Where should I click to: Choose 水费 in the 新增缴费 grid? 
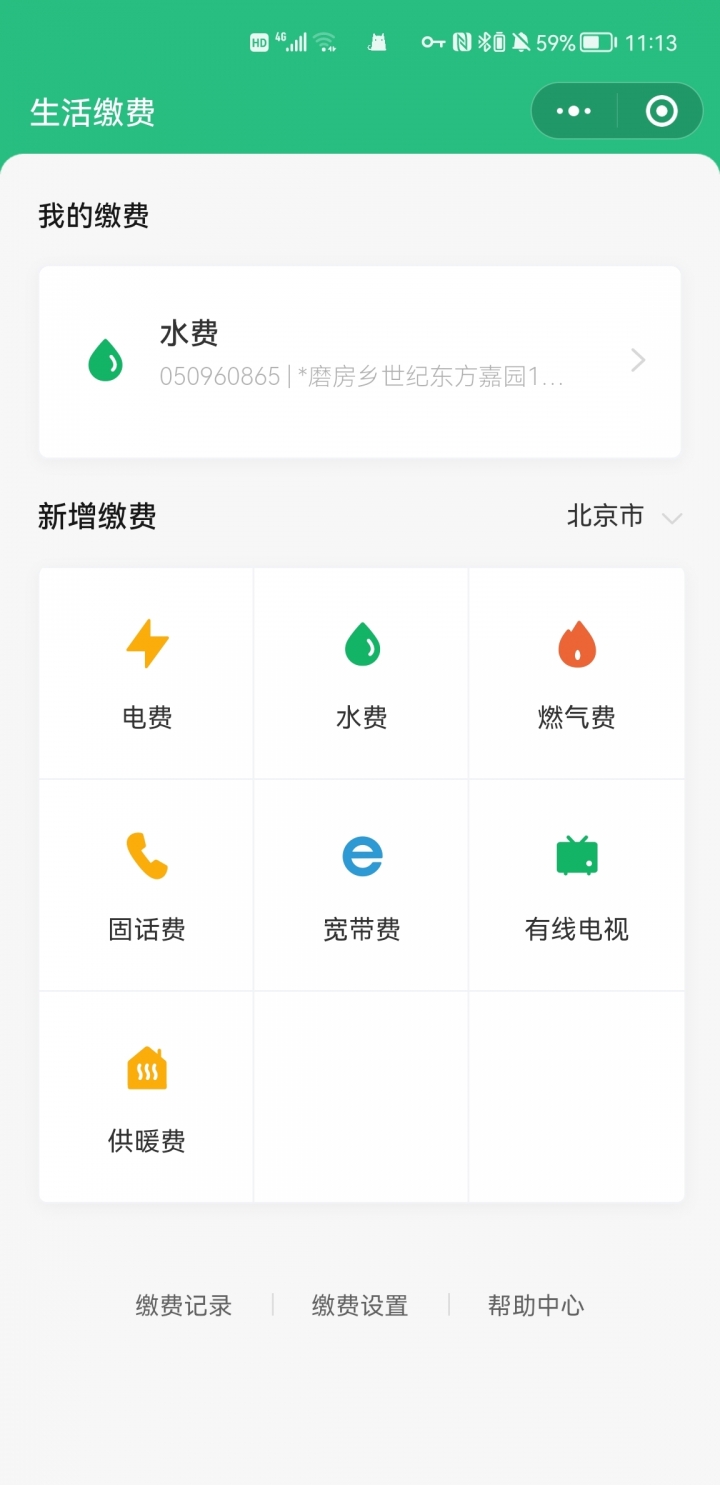pyautogui.click(x=361, y=673)
